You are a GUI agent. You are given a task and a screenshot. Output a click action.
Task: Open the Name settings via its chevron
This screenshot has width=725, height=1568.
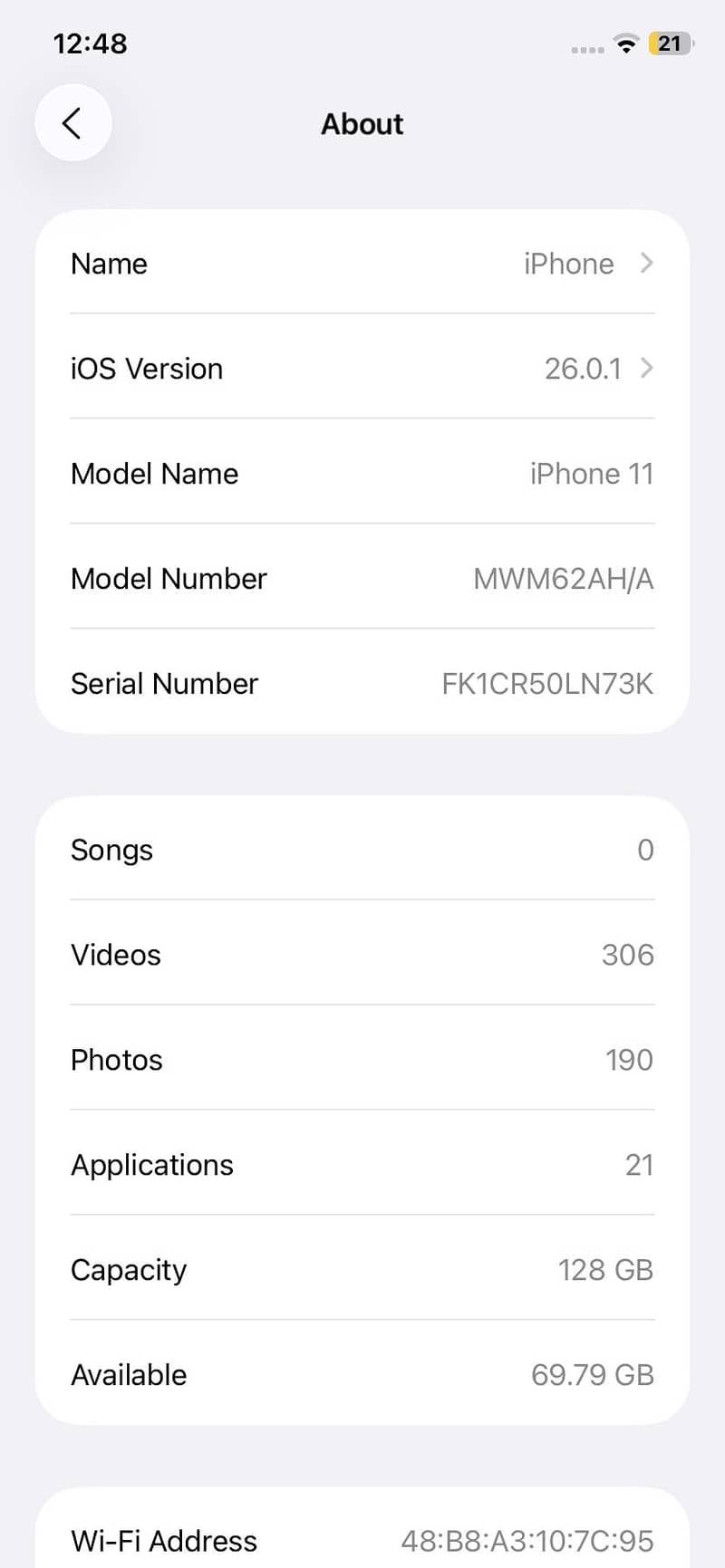(646, 264)
